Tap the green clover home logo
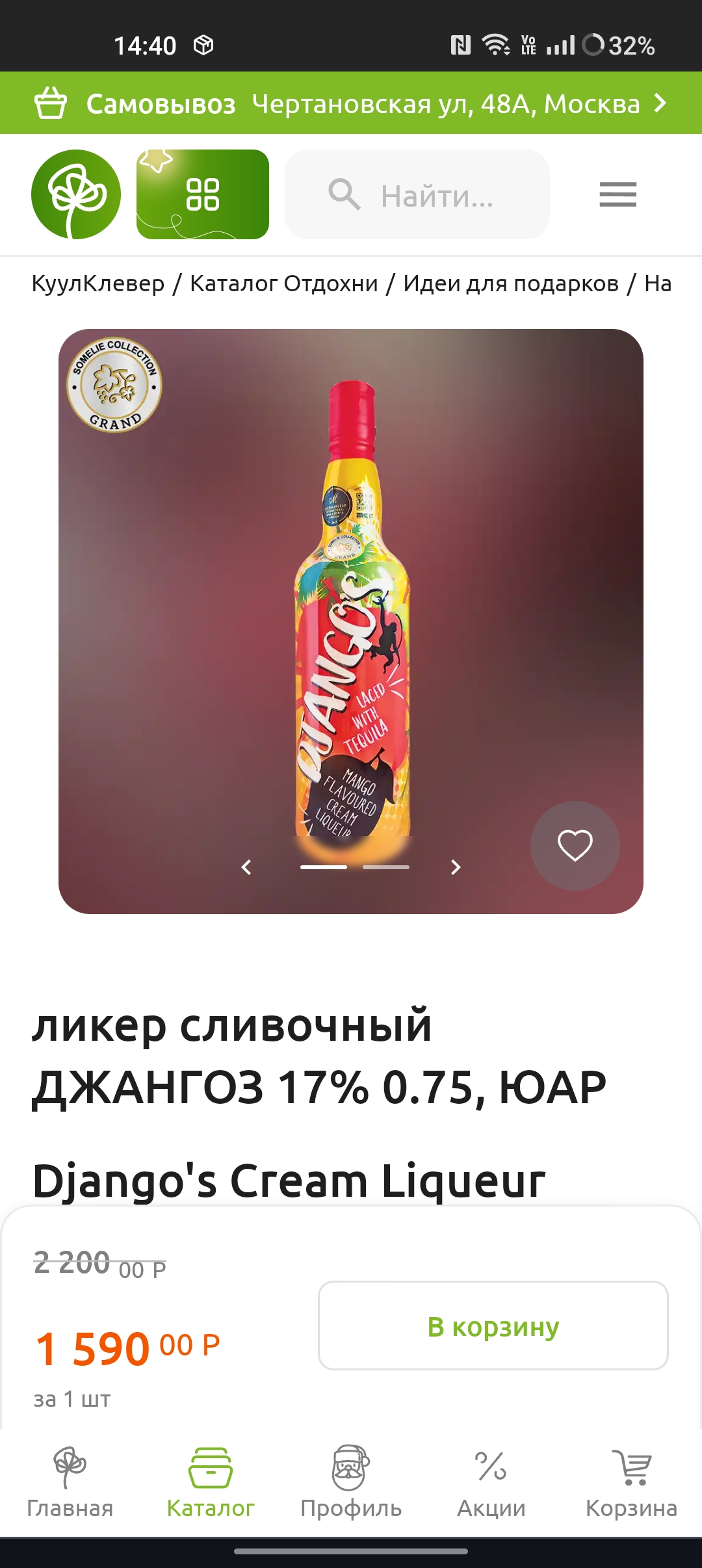The image size is (702, 1568). (x=76, y=194)
